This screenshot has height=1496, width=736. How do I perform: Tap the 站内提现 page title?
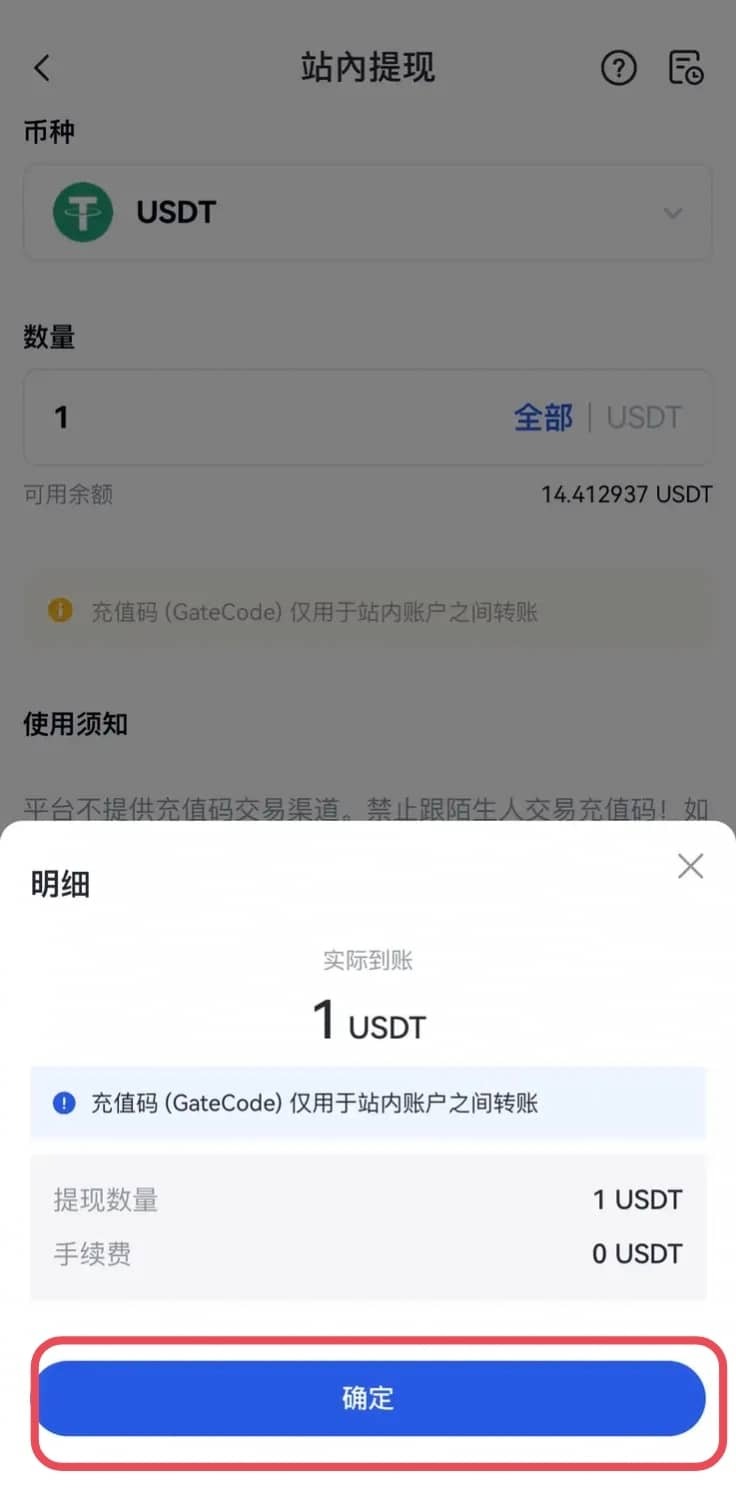[368, 68]
